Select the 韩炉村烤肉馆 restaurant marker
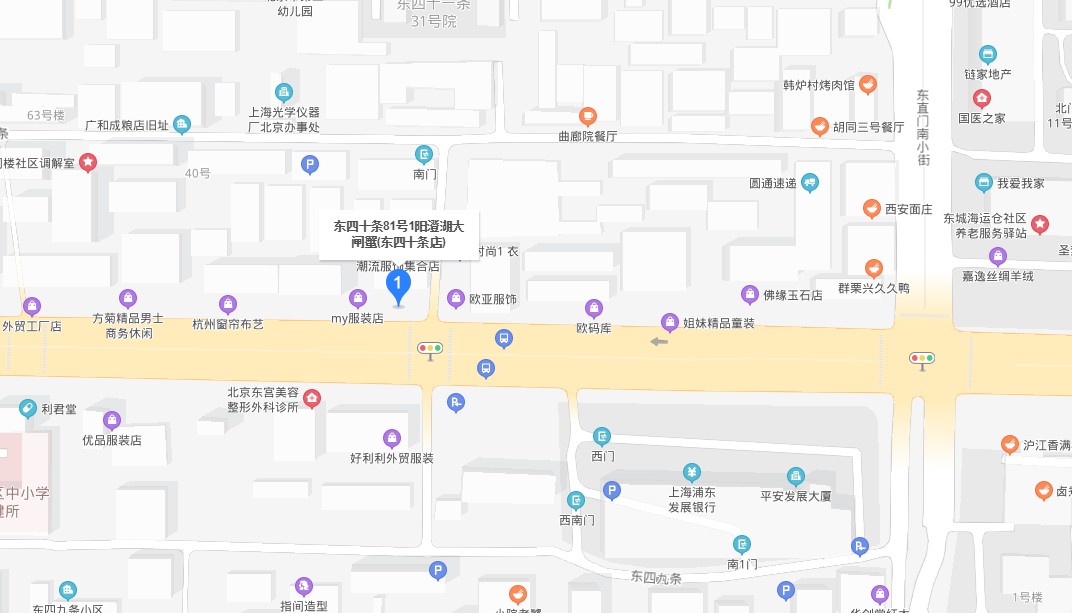The image size is (1072, 613). coord(868,85)
